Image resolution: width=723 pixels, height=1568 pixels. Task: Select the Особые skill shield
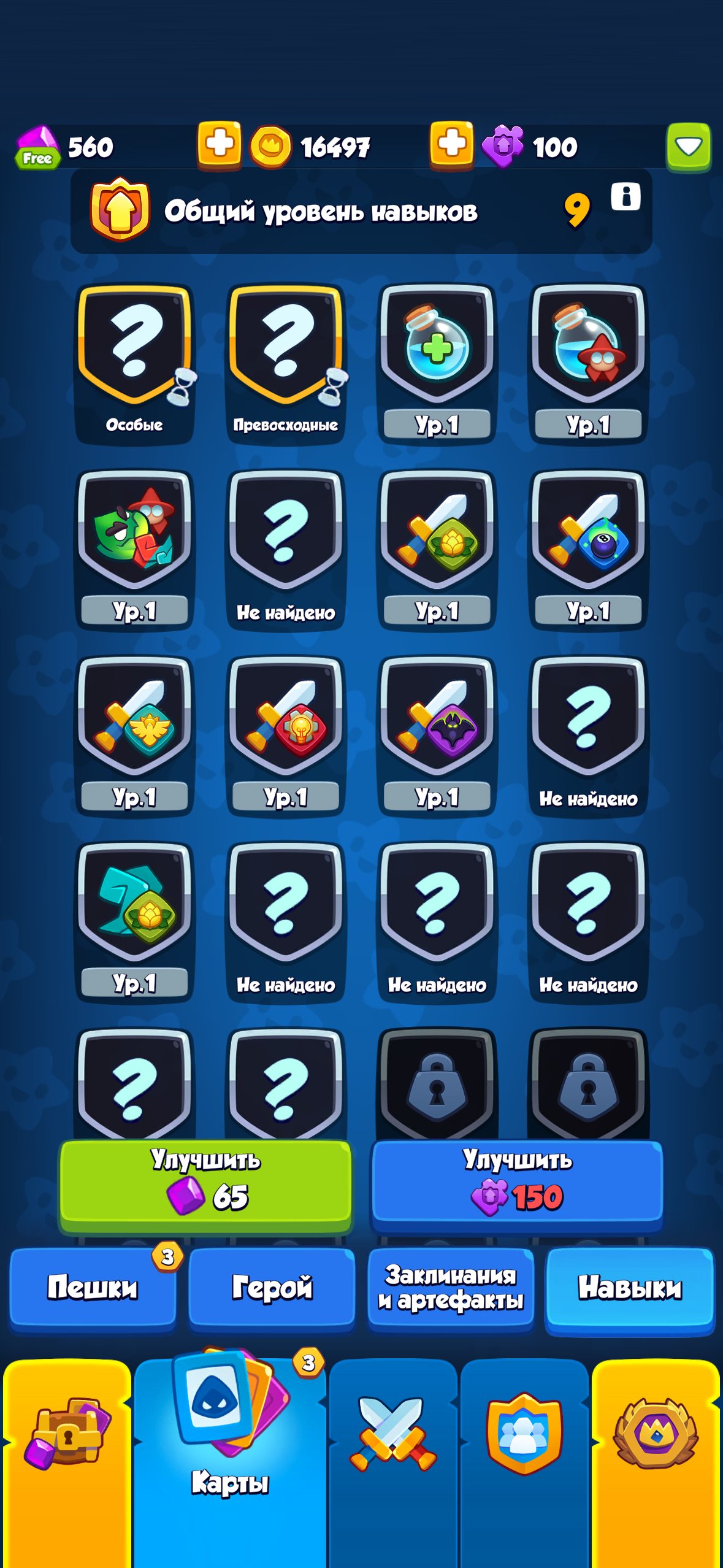pos(134,362)
